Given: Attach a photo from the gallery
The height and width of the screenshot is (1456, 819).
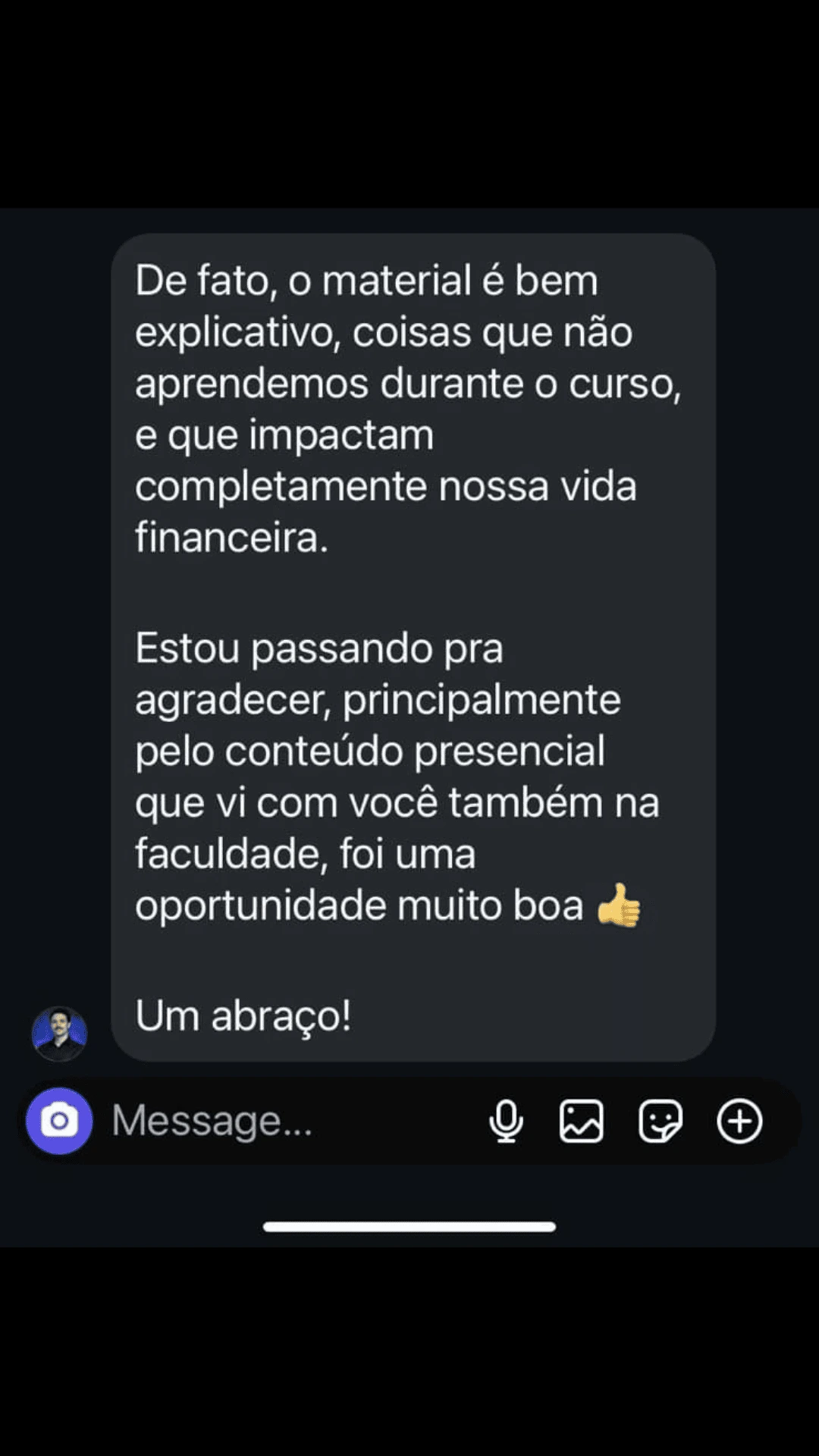Looking at the screenshot, I should coord(582,1121).
